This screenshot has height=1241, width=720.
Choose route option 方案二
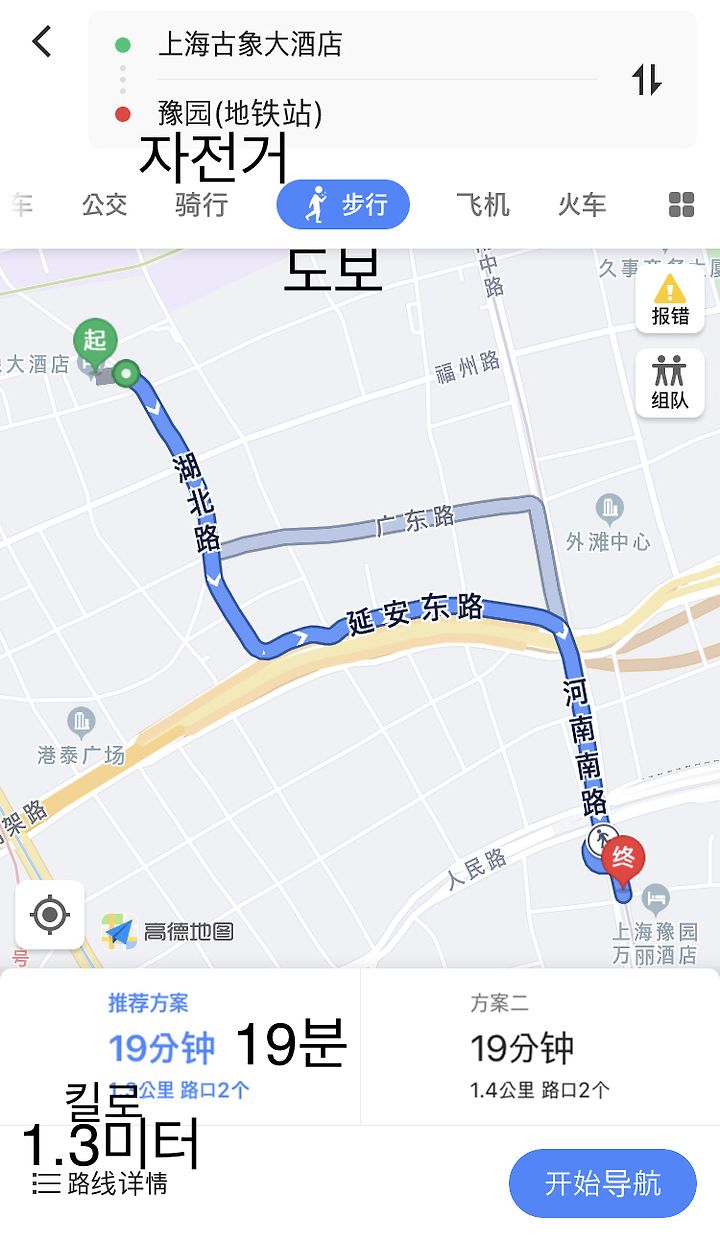click(540, 1047)
